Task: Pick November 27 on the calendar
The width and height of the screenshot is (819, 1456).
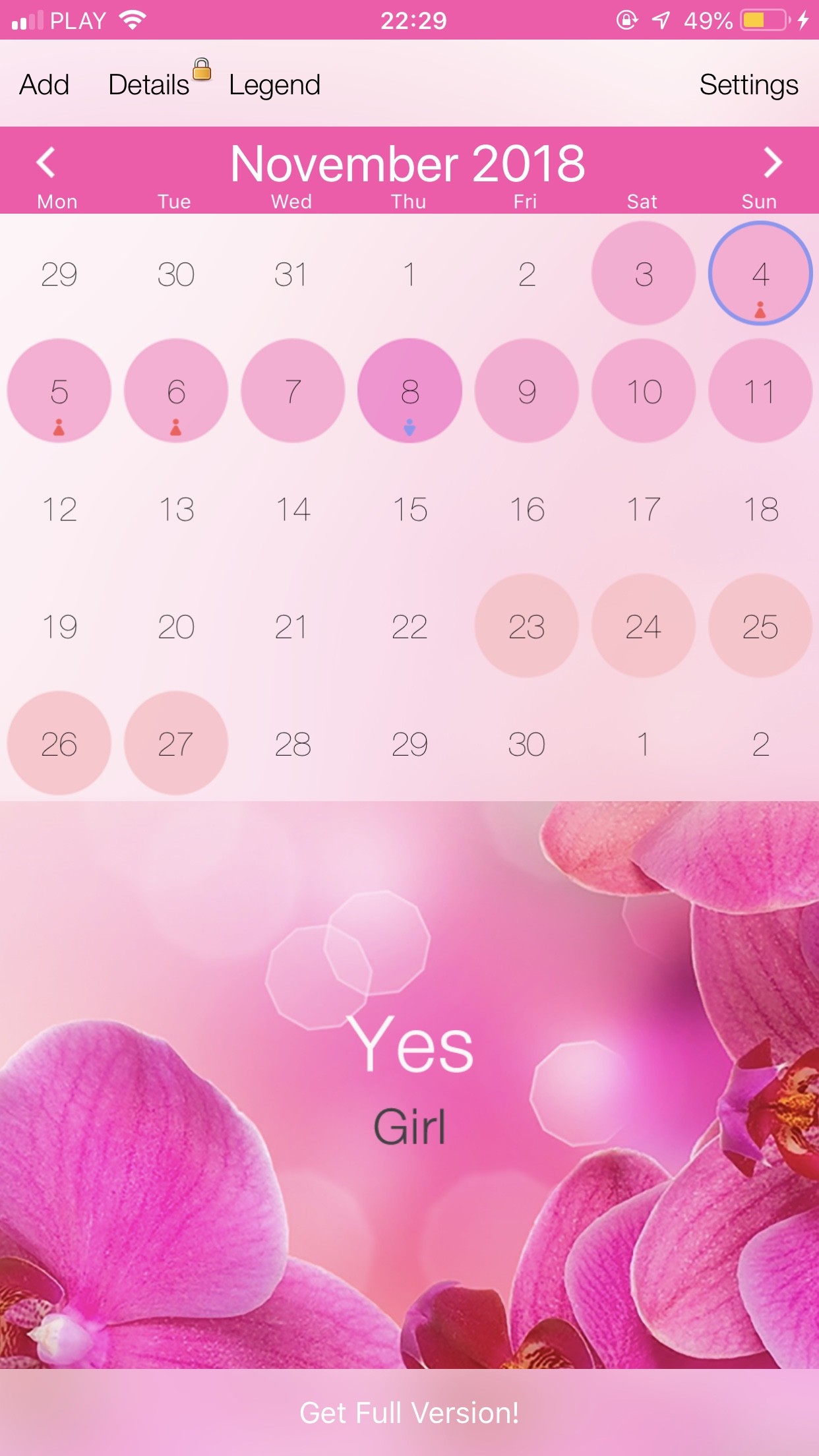Action: (x=176, y=743)
